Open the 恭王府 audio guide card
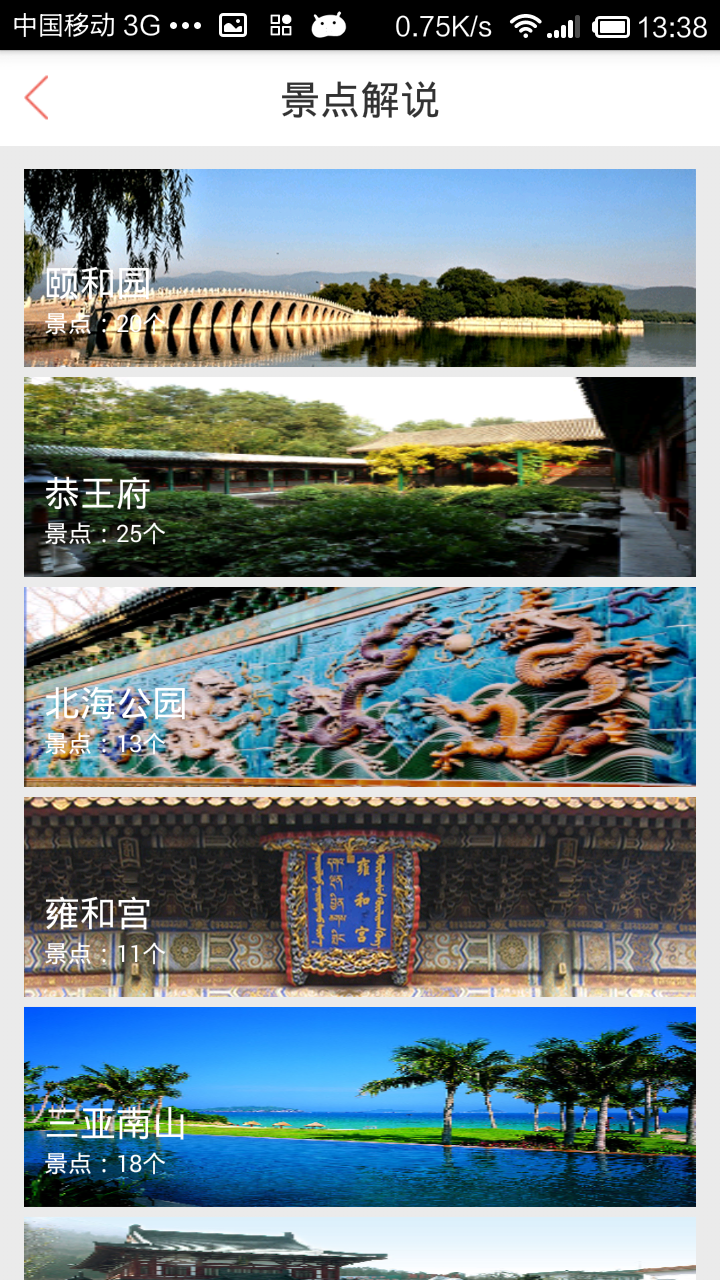This screenshot has width=720, height=1280. [x=360, y=477]
